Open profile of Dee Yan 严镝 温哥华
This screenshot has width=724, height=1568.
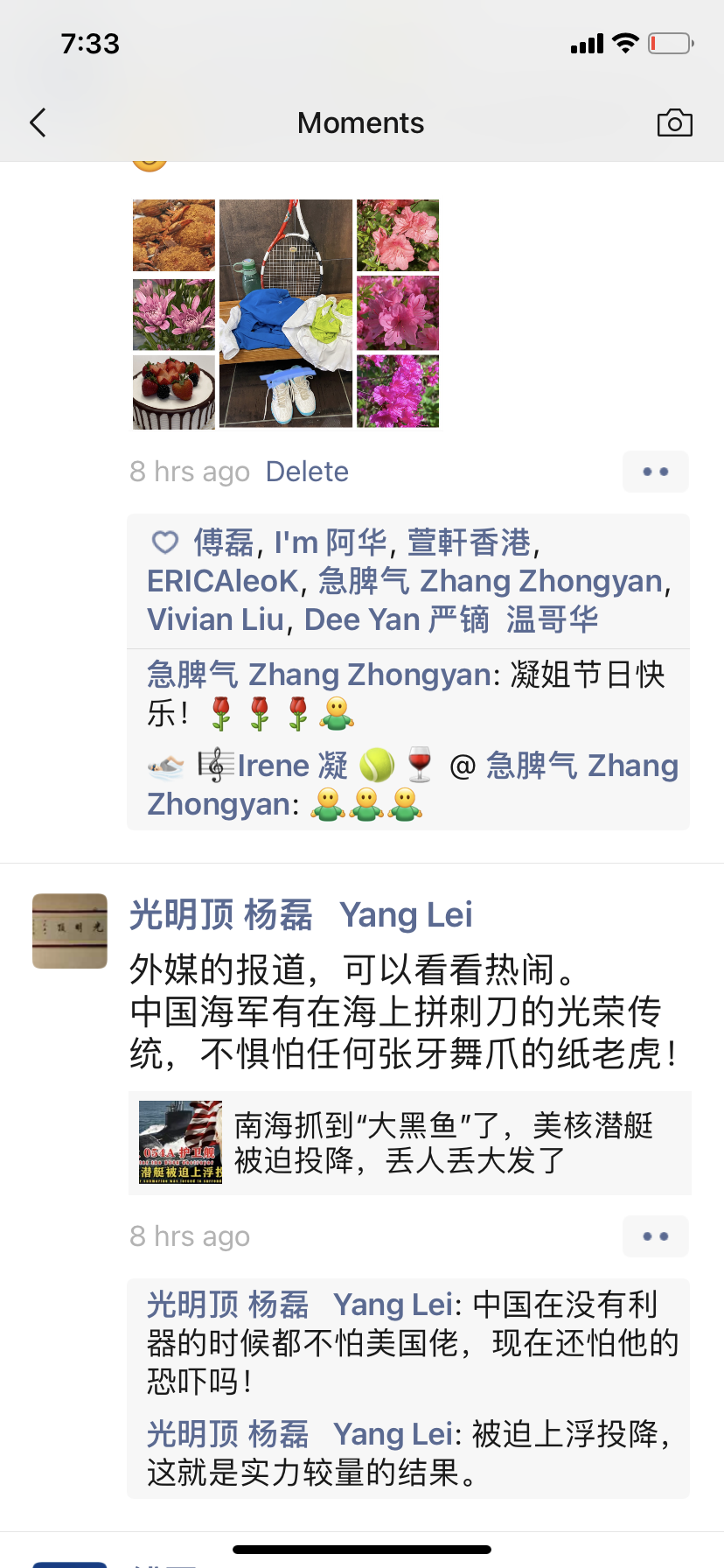coord(450,619)
